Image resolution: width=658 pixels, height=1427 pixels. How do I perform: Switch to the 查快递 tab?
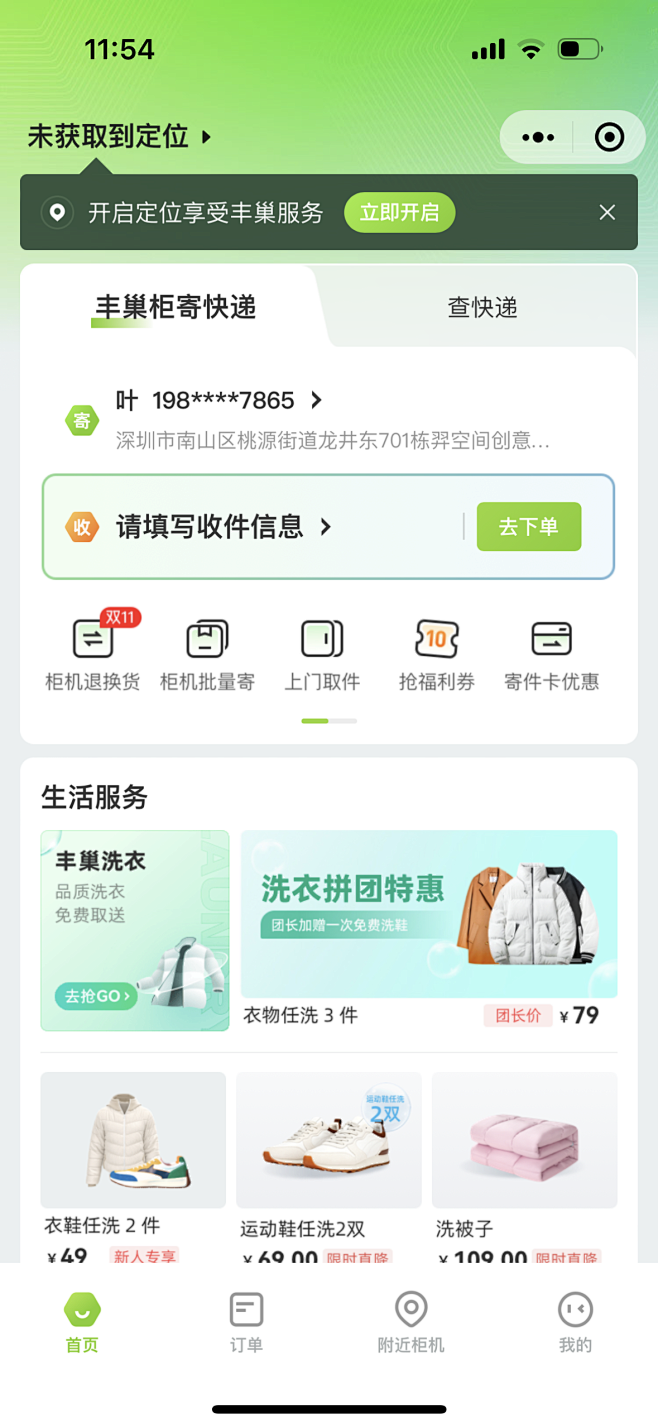[x=482, y=307]
